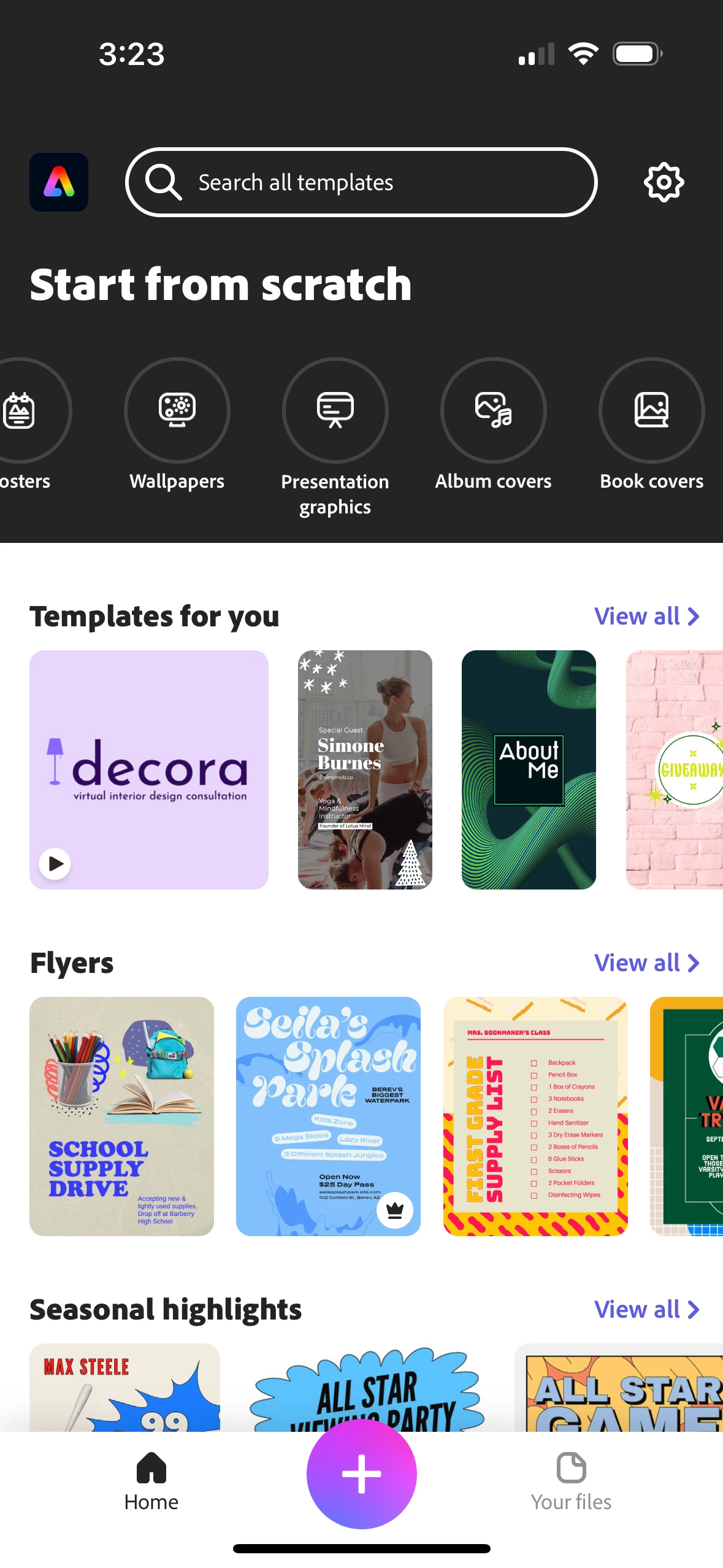723x1568 pixels.
Task: Open Seila's Splash Park flyer
Action: [x=328, y=1116]
